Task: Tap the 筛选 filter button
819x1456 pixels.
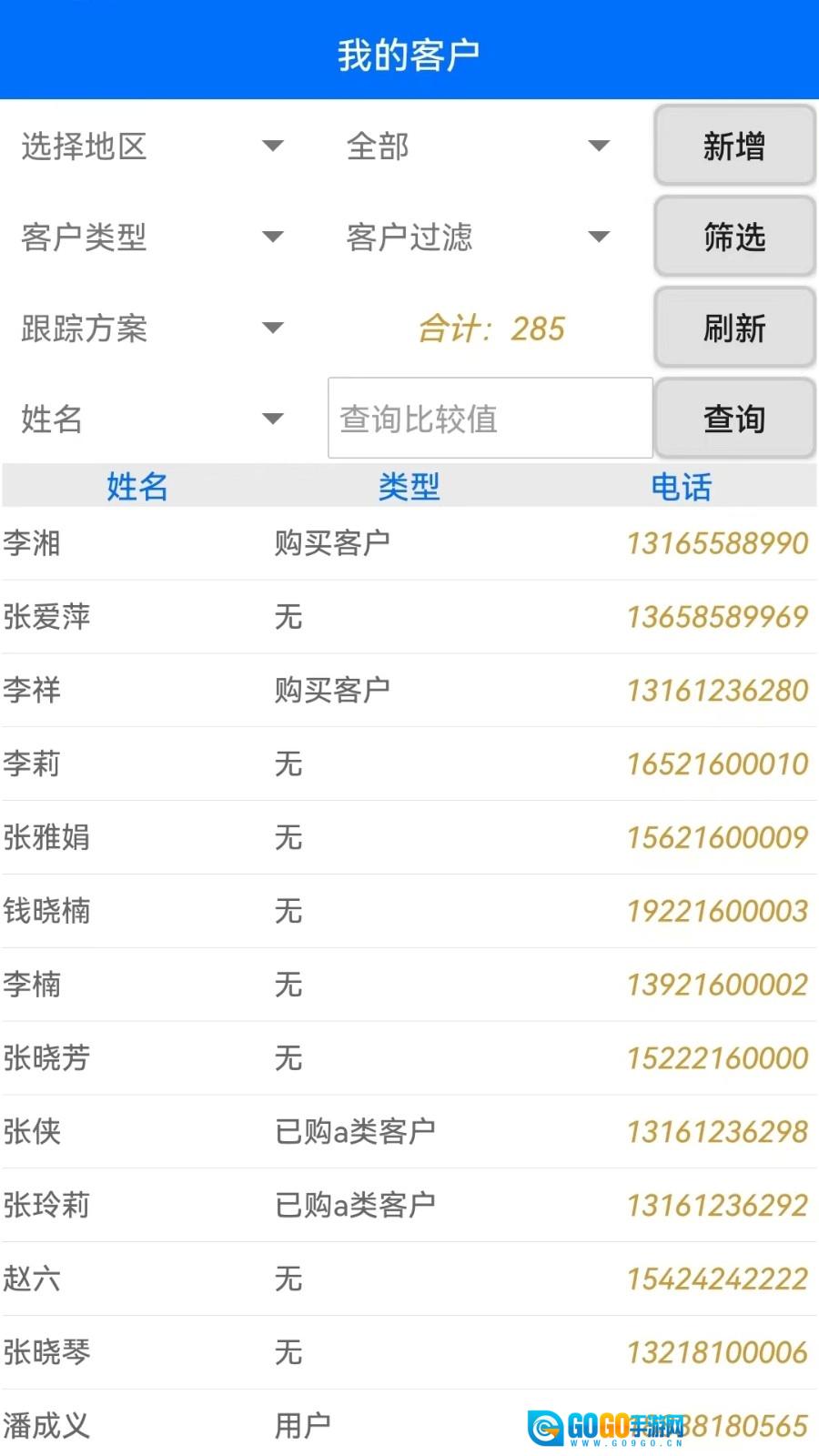Action: pyautogui.click(x=734, y=237)
